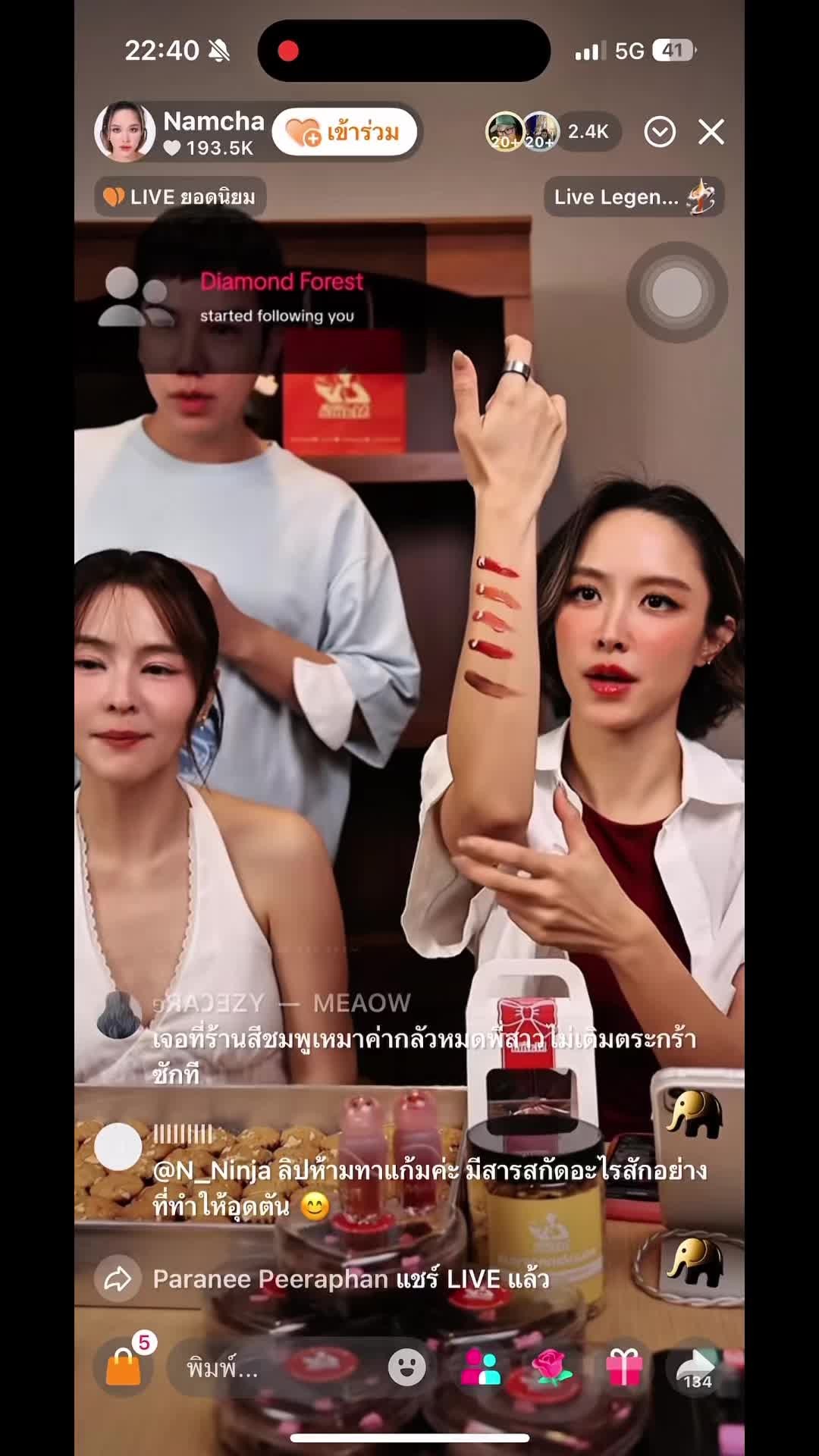The height and width of the screenshot is (1456, 819).
Task: Open the emoji picker in comment box
Action: pos(407,1367)
